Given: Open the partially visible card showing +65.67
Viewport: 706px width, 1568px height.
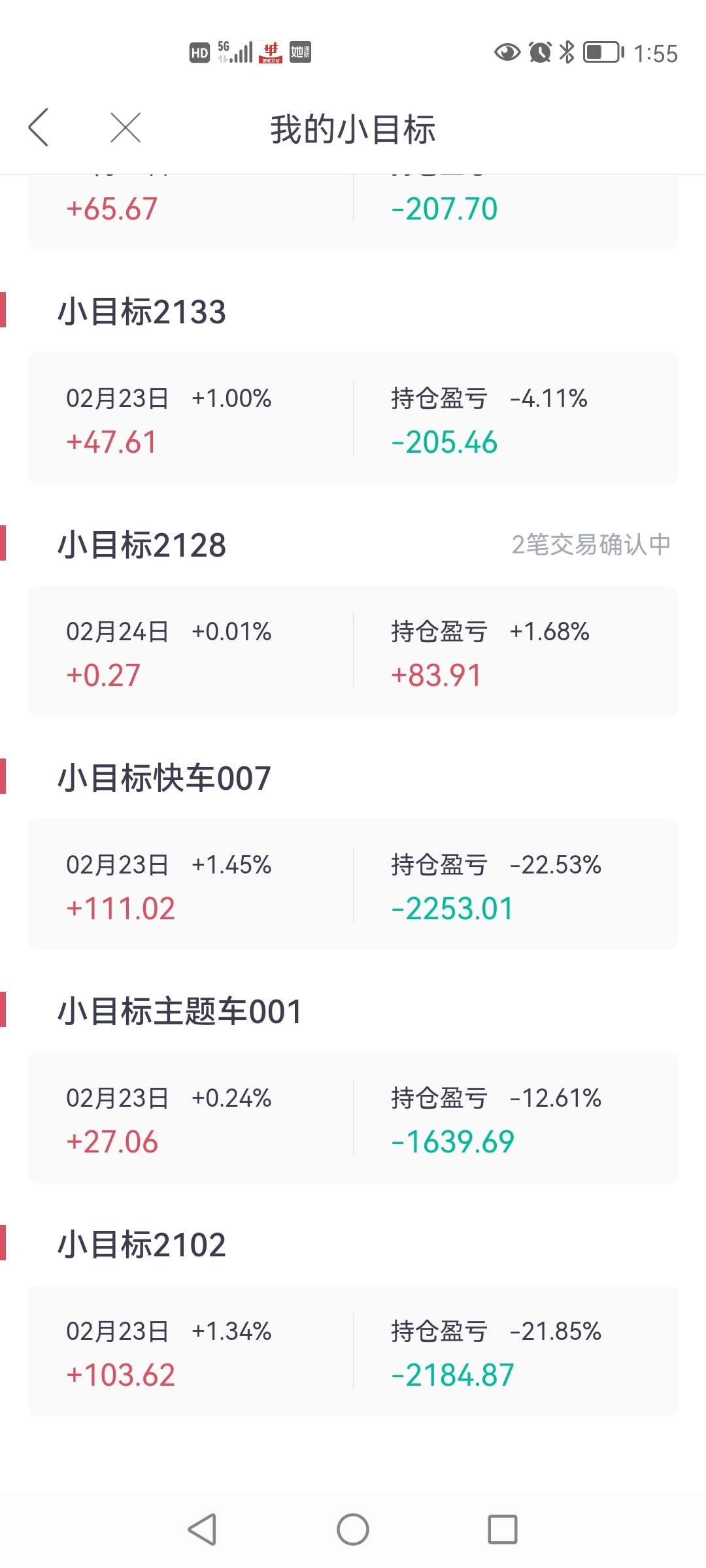Looking at the screenshot, I should [x=353, y=212].
